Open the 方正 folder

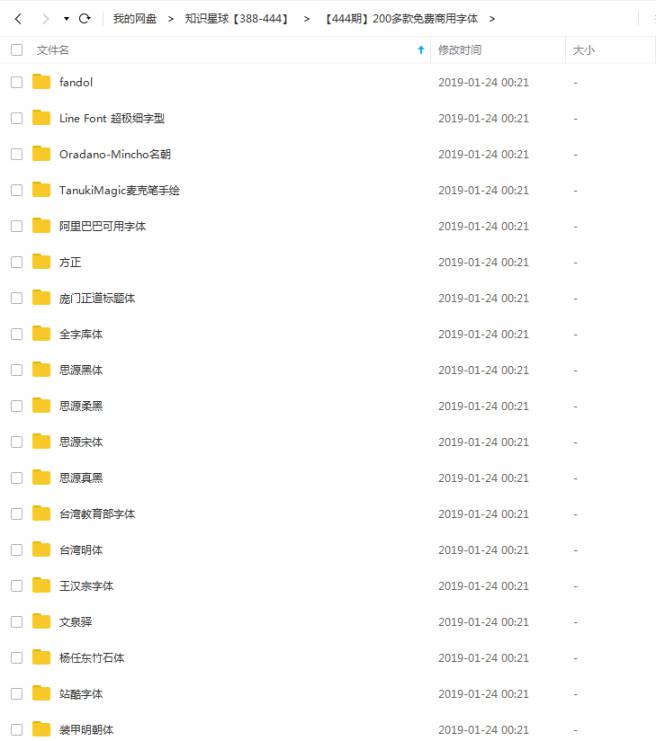click(x=70, y=262)
